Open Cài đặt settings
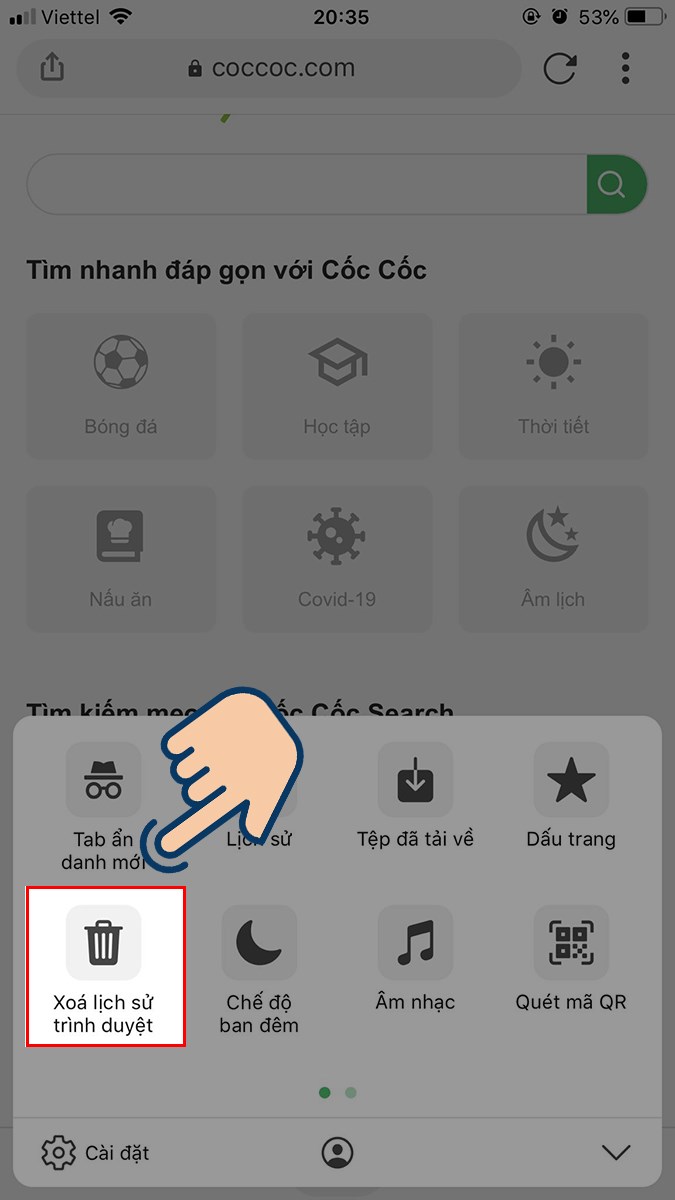Viewport: 675px width, 1200px height. [97, 1152]
